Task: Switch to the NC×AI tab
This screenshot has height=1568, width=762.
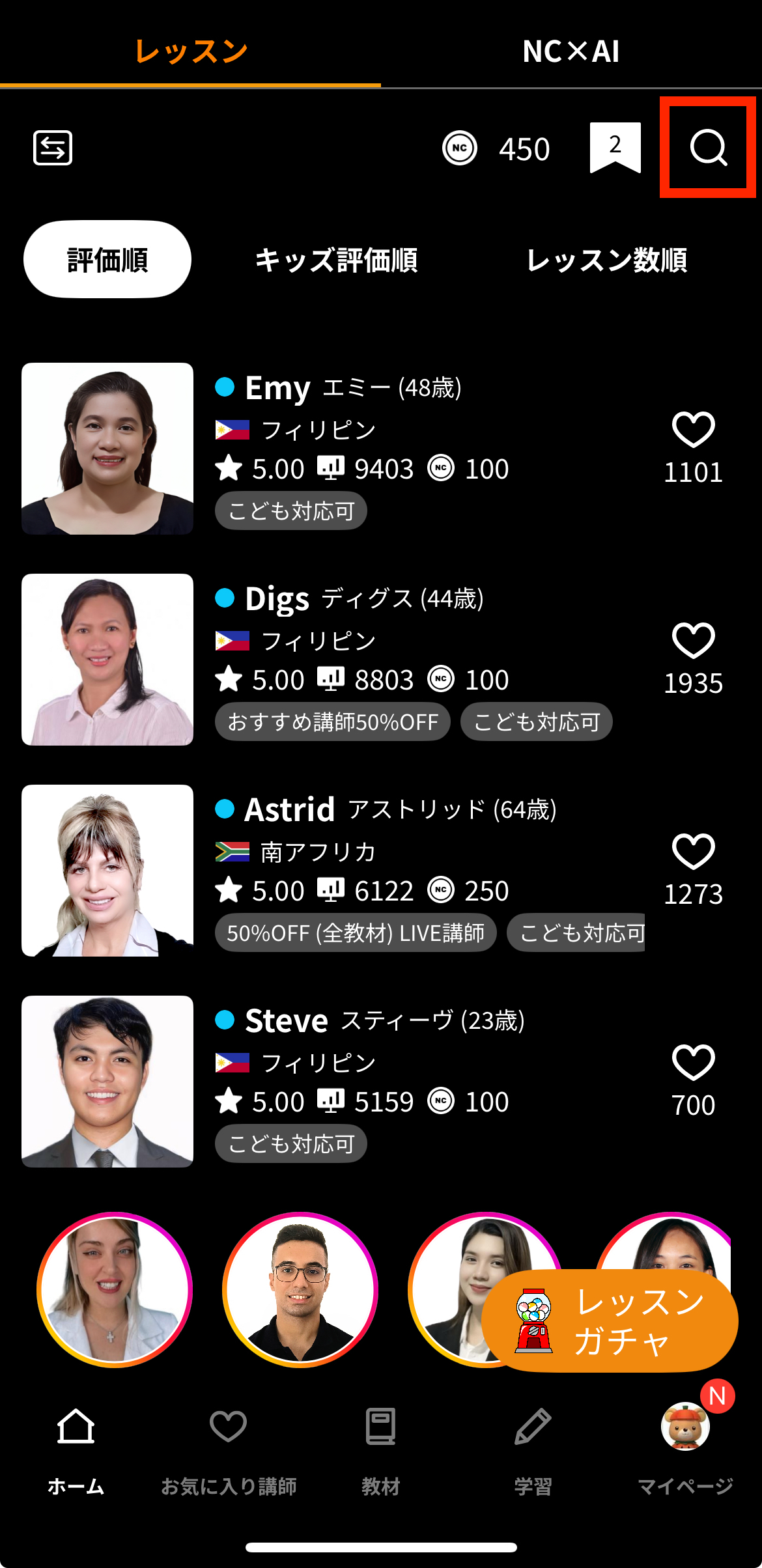Action: point(571,51)
